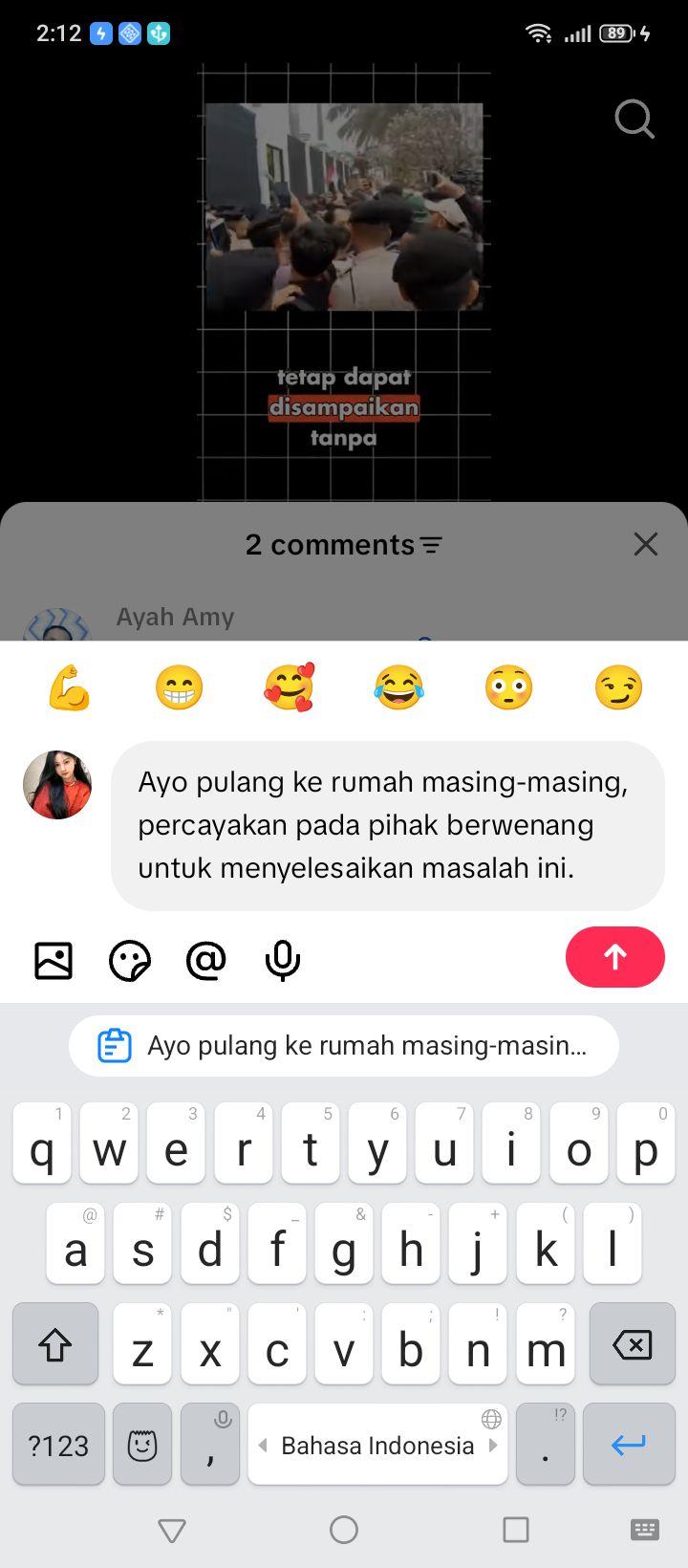Switch keyboard to ?123 symbols
Image resolution: width=688 pixels, height=1568 pixels.
tap(58, 1445)
